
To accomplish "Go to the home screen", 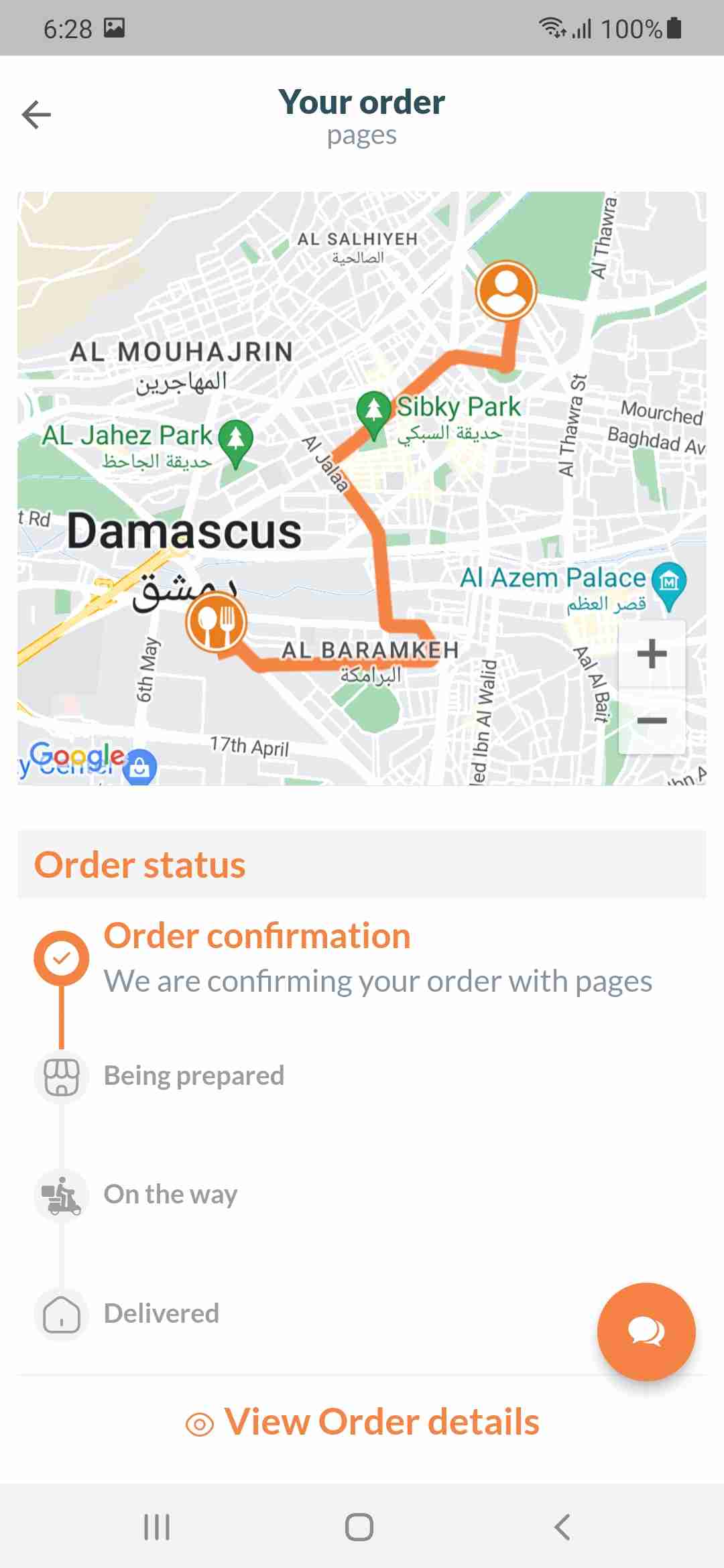I will tap(359, 1527).
